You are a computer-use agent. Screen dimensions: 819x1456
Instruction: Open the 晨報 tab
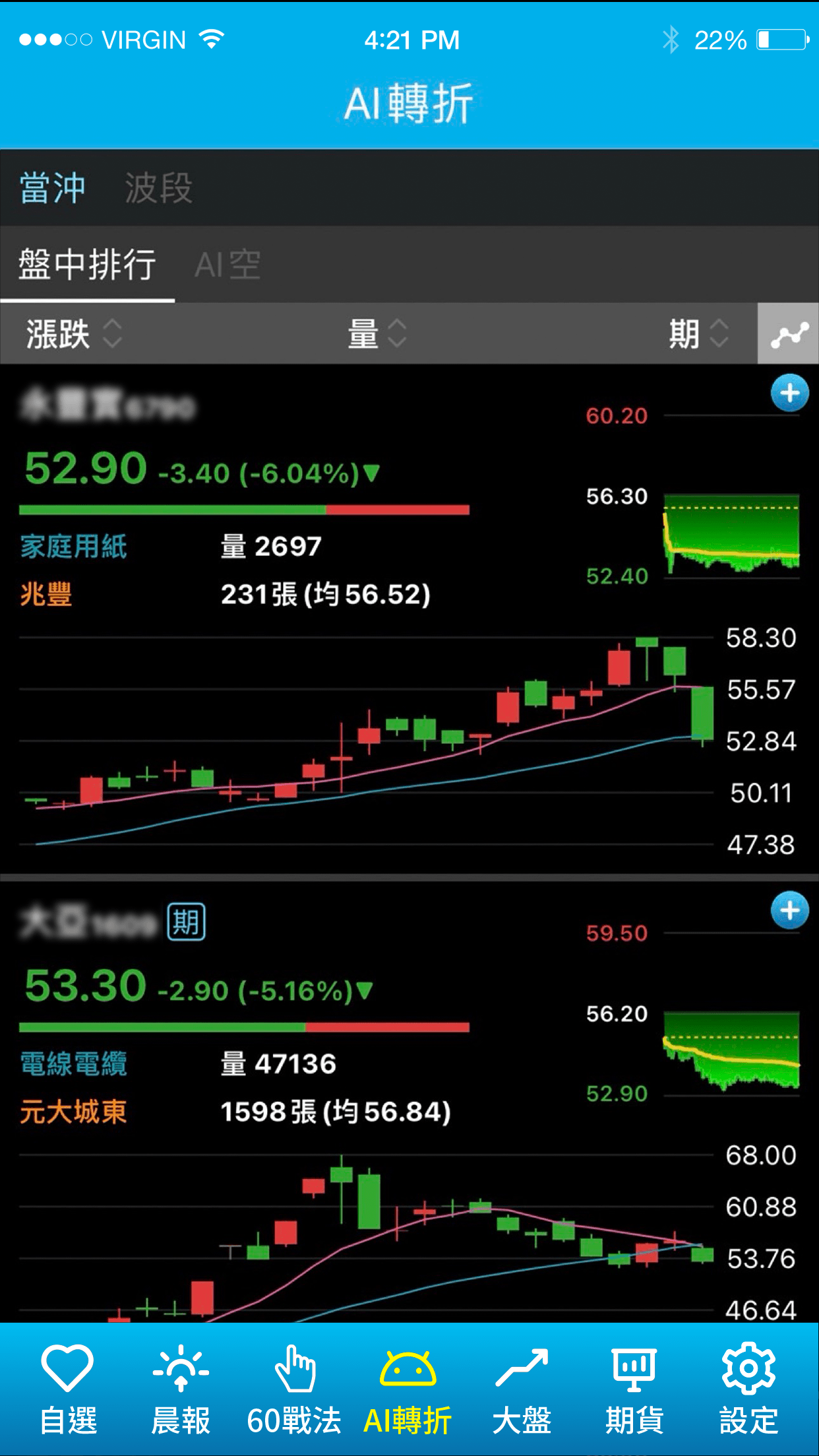pos(181,1390)
